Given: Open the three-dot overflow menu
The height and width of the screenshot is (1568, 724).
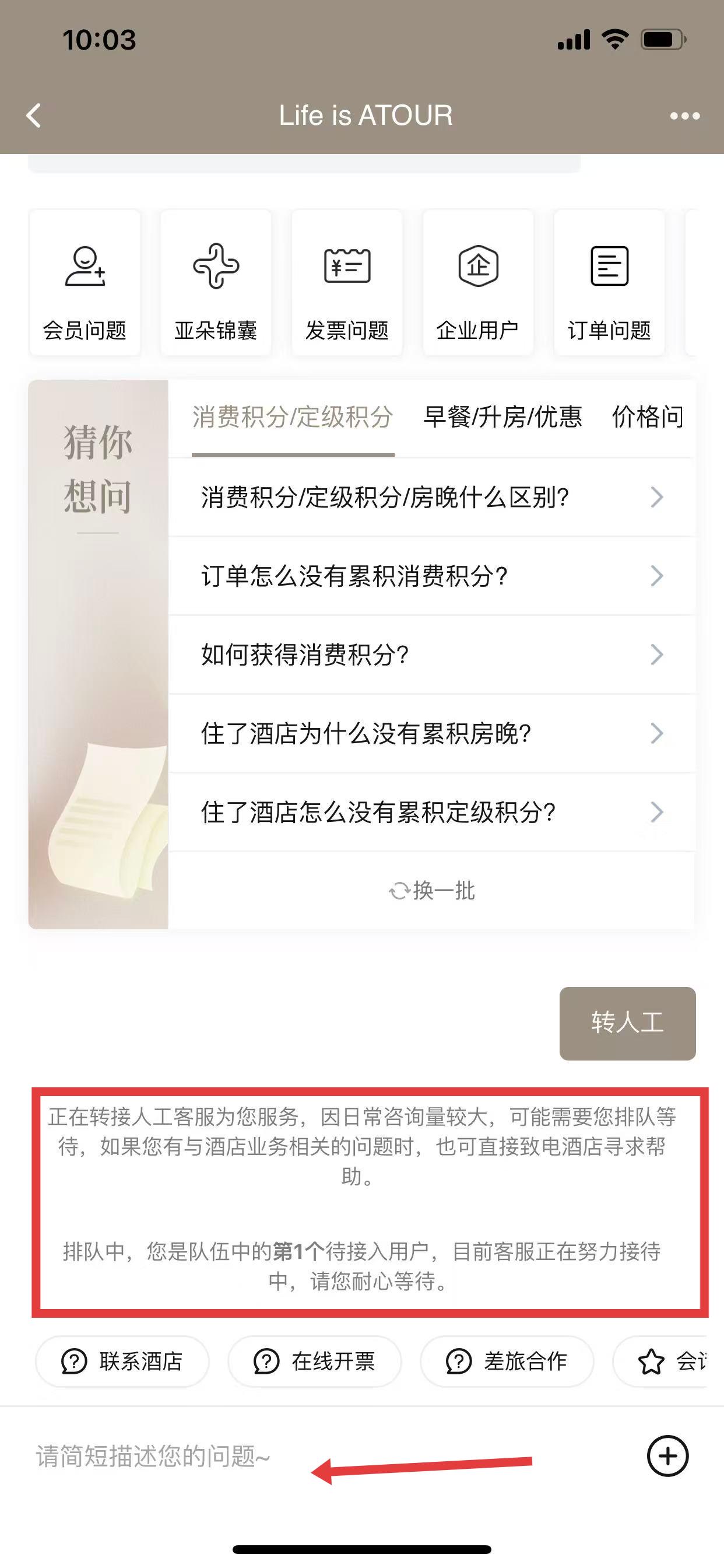Looking at the screenshot, I should 684,116.
